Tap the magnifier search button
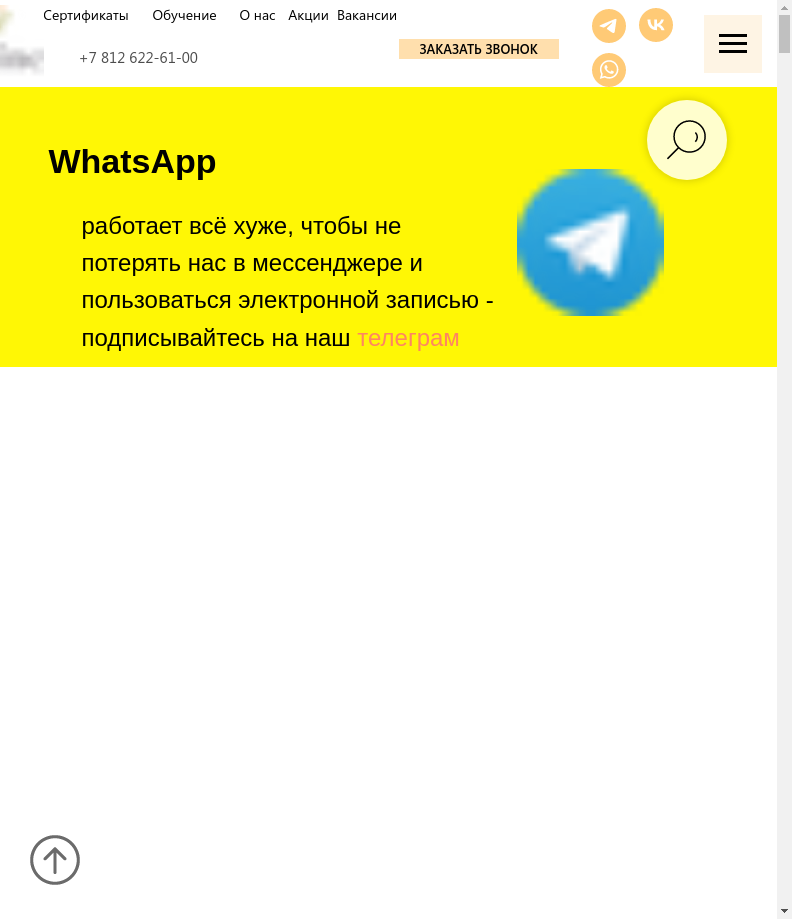 point(687,140)
